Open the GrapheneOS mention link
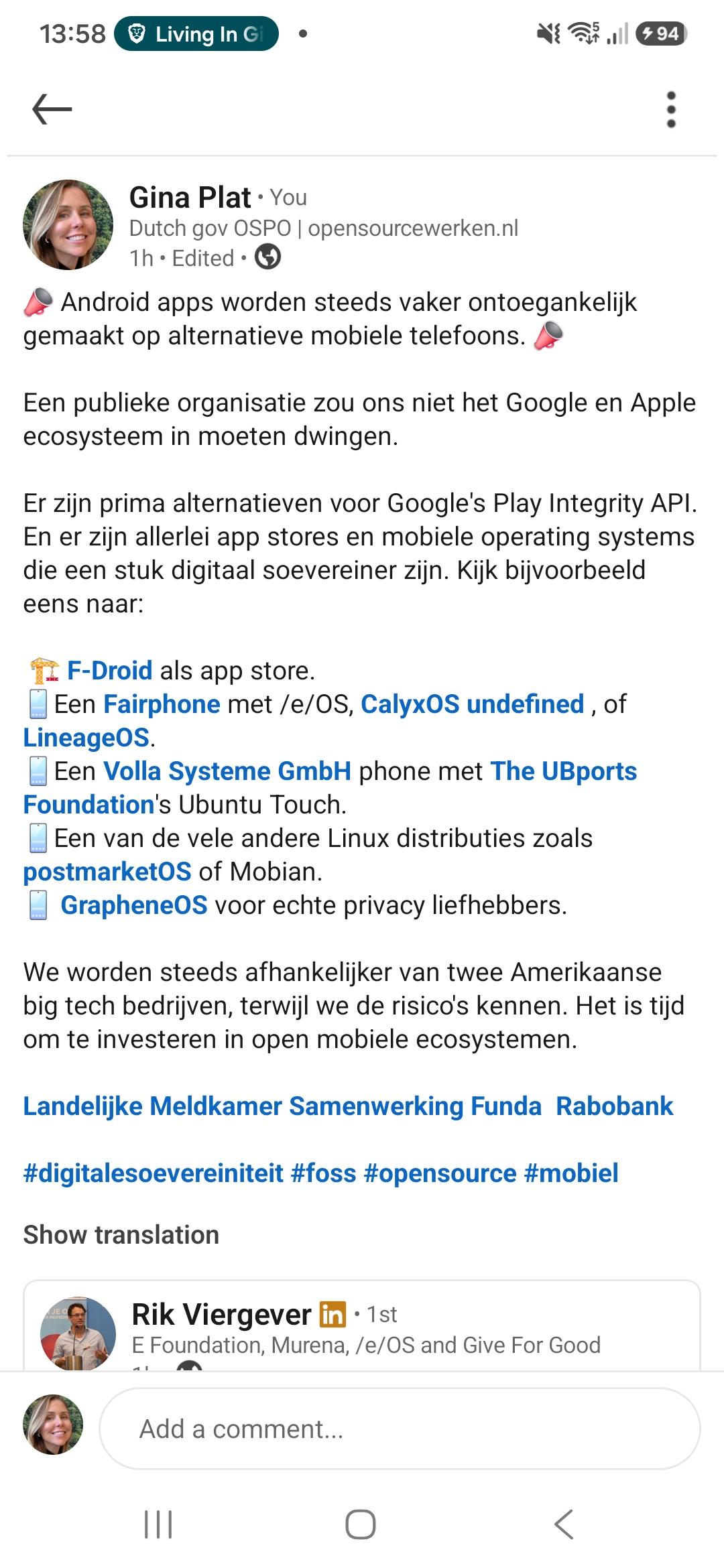Image resolution: width=724 pixels, height=1568 pixels. pyautogui.click(x=134, y=905)
